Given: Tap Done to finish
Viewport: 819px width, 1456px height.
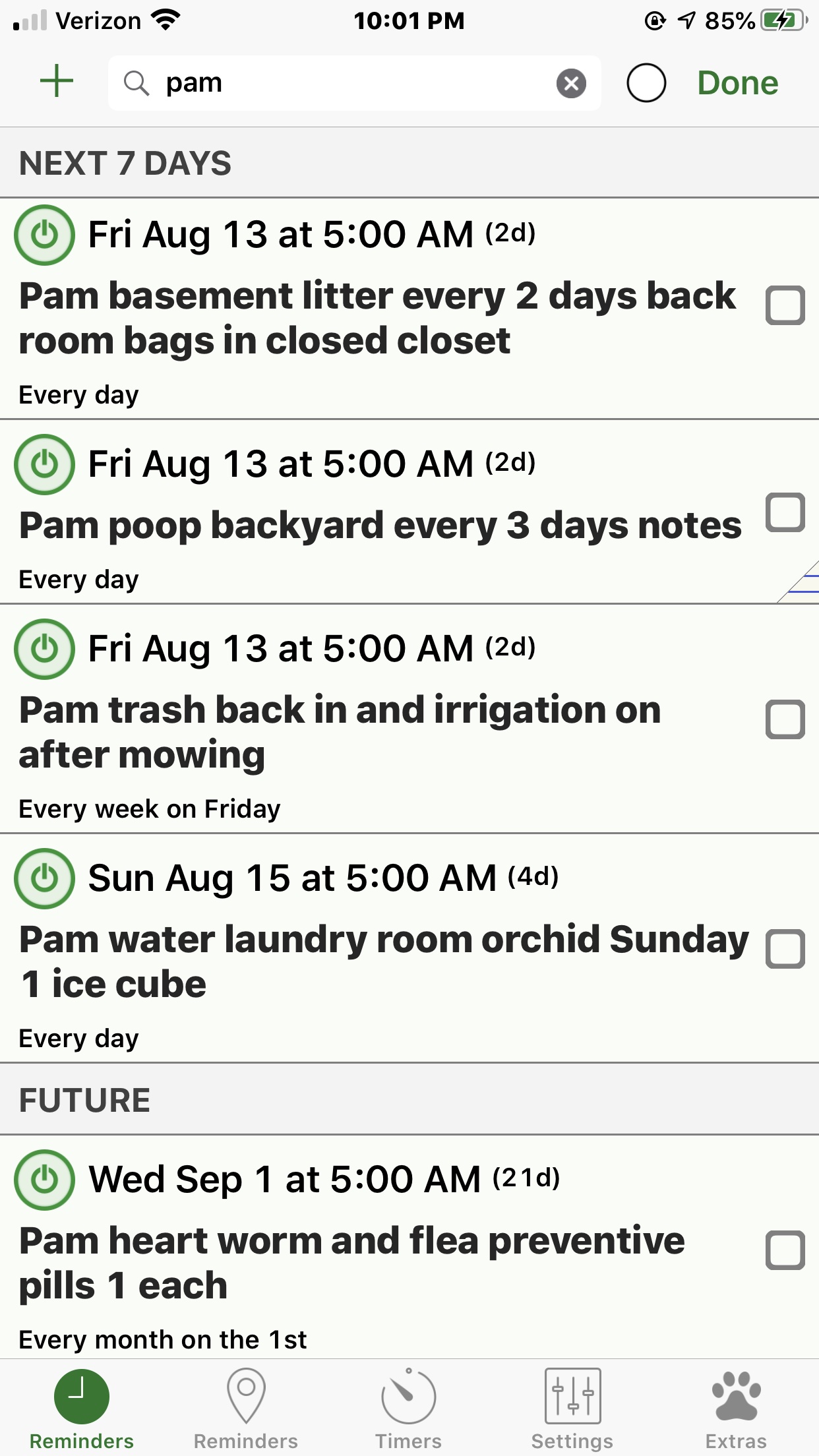Looking at the screenshot, I should [x=738, y=83].
